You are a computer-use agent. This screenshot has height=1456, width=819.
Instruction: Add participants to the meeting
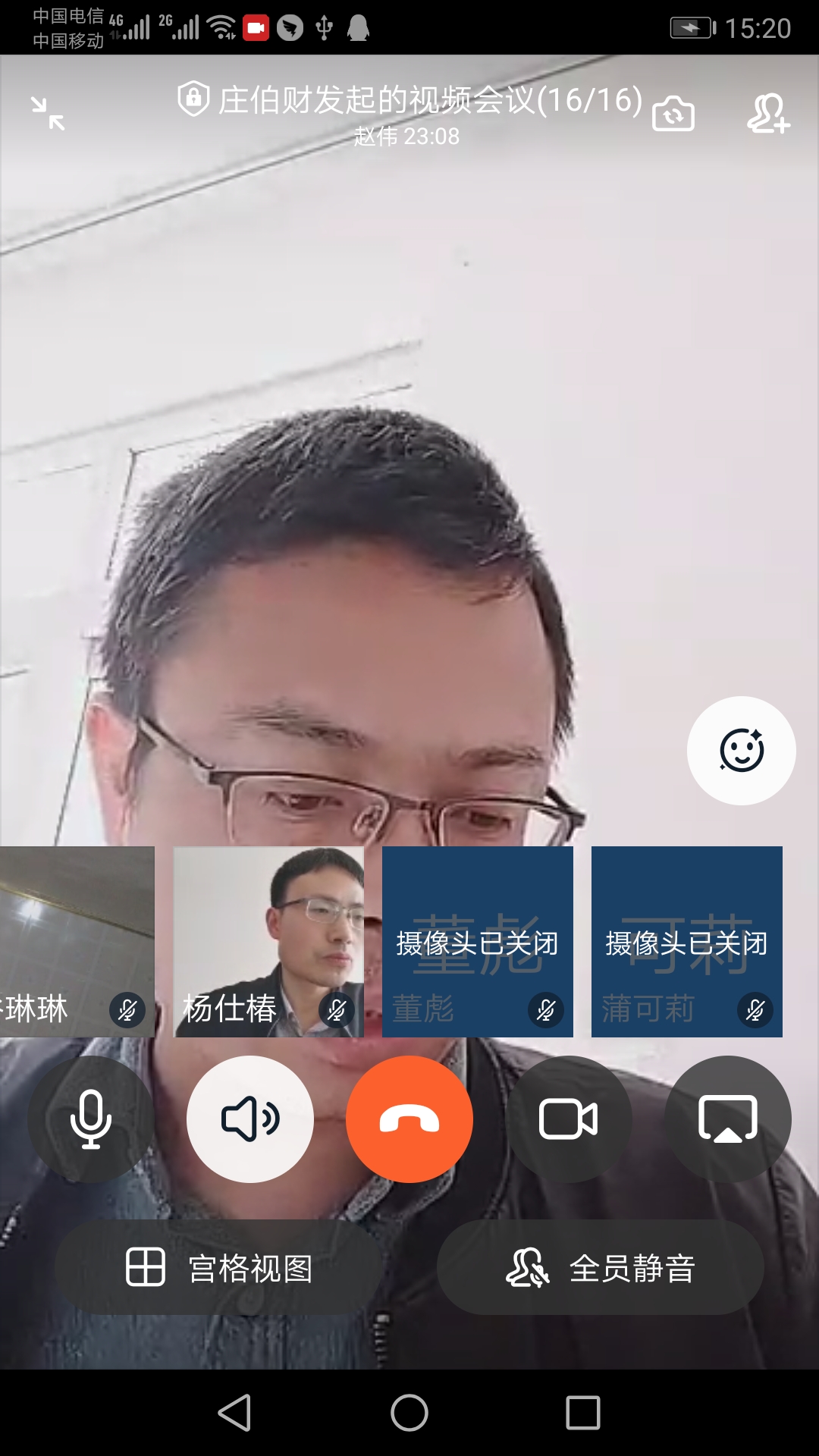click(x=767, y=114)
